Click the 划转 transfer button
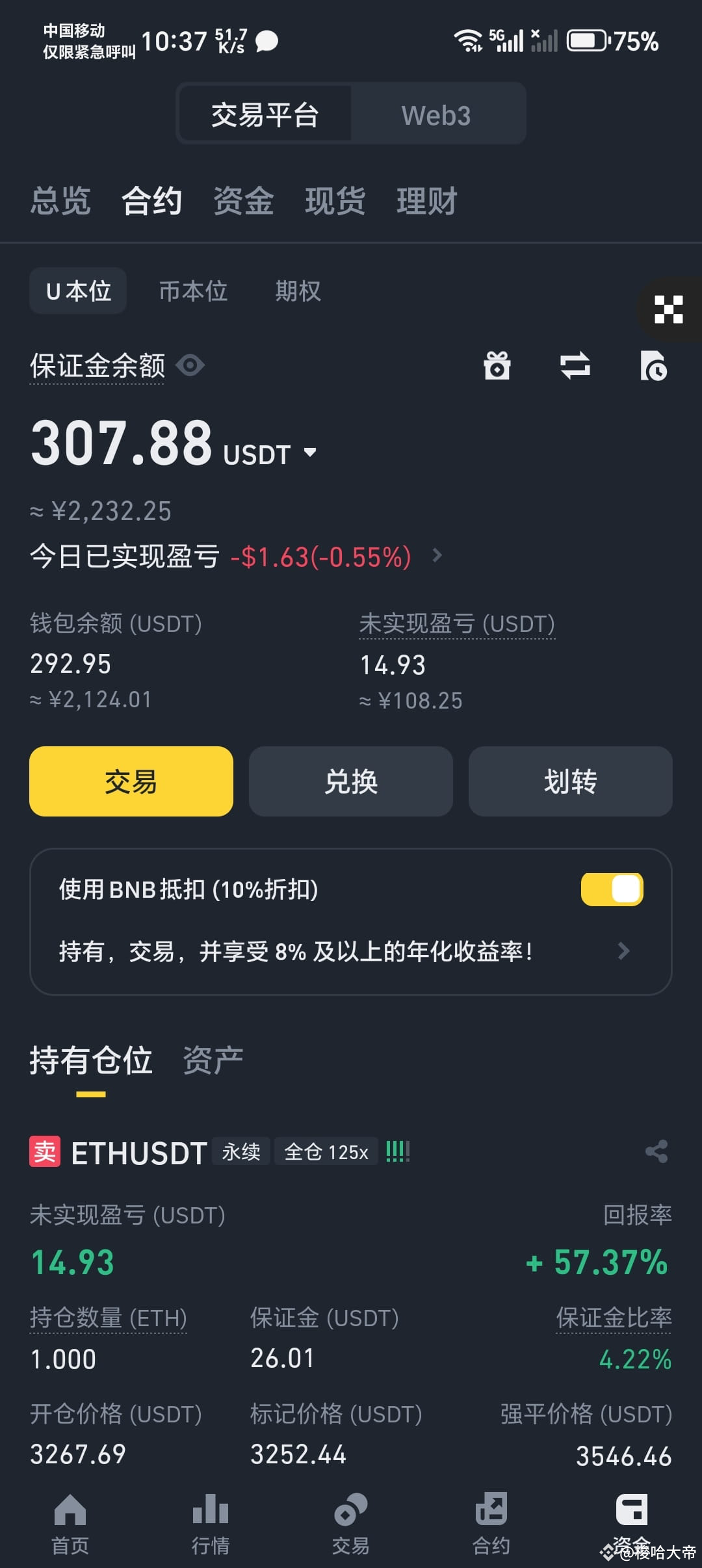 (x=570, y=782)
